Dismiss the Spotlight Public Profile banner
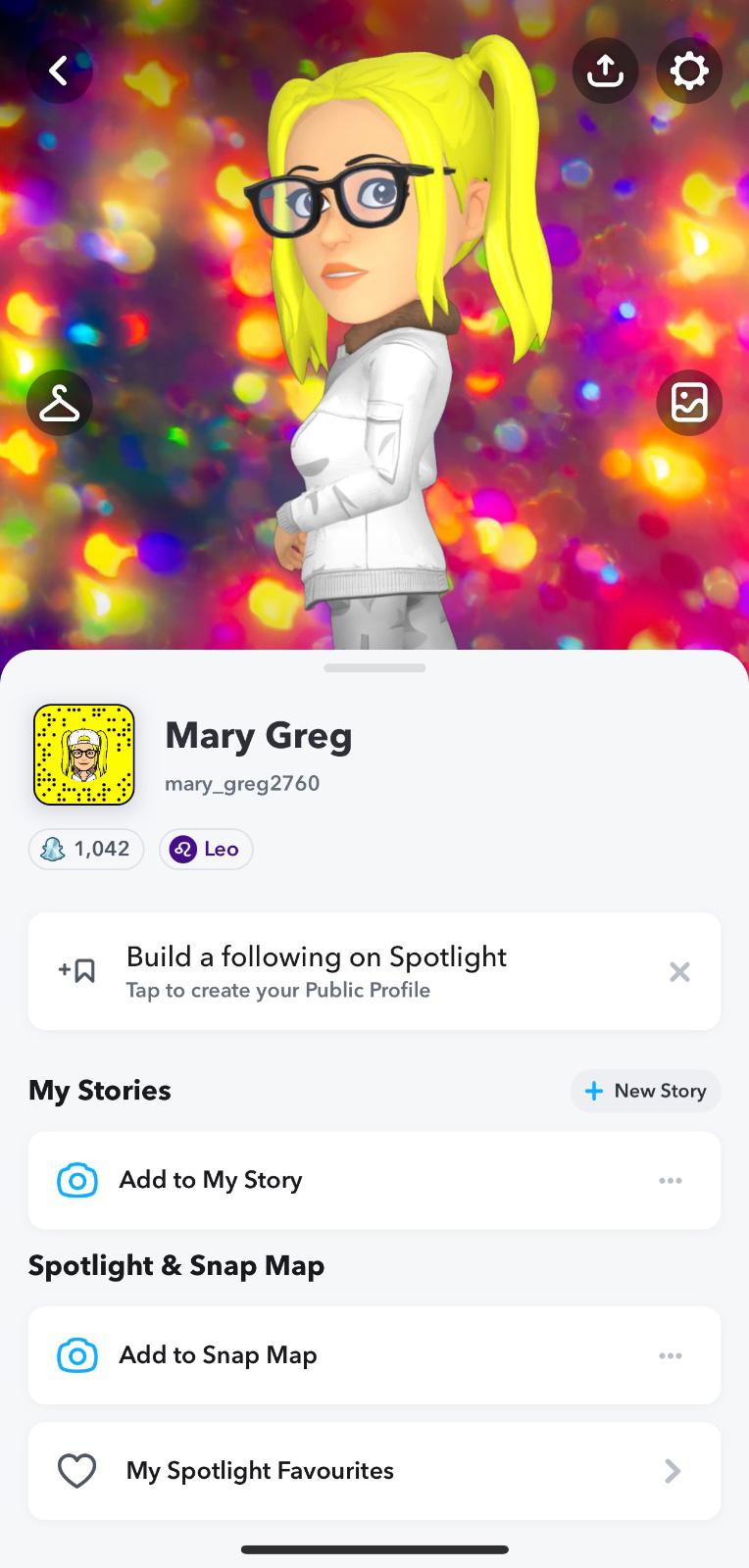Viewport: 749px width, 1568px height. pos(679,971)
